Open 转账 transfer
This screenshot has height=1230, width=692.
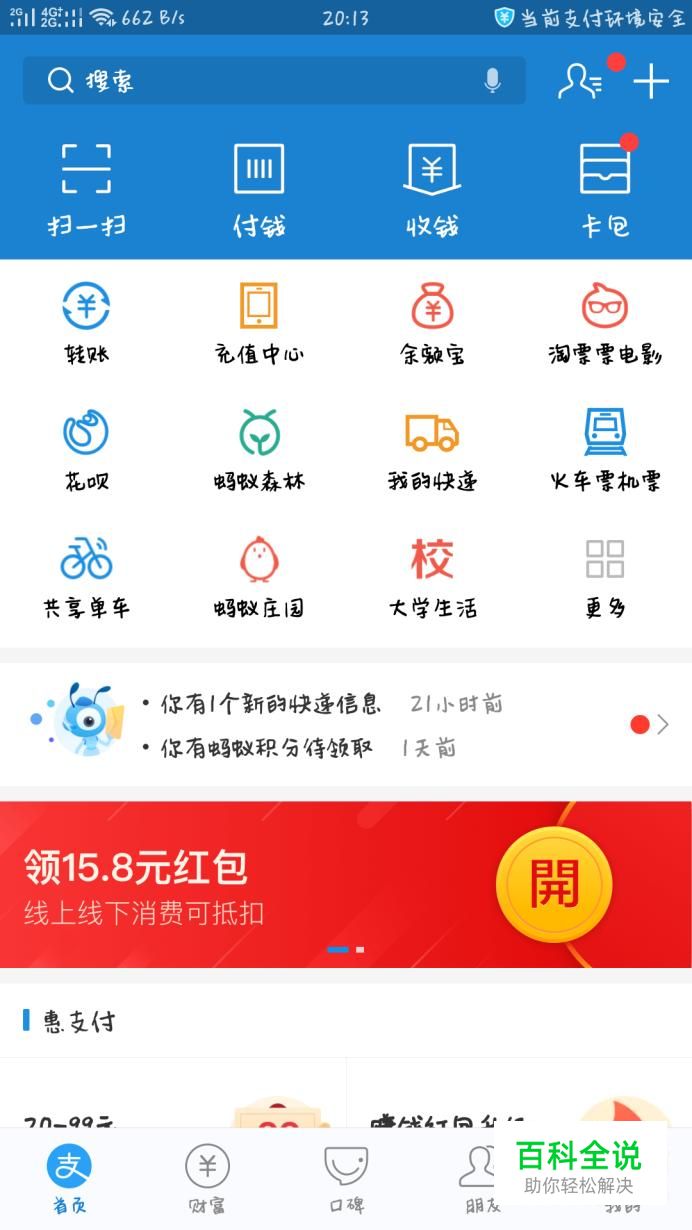click(86, 323)
